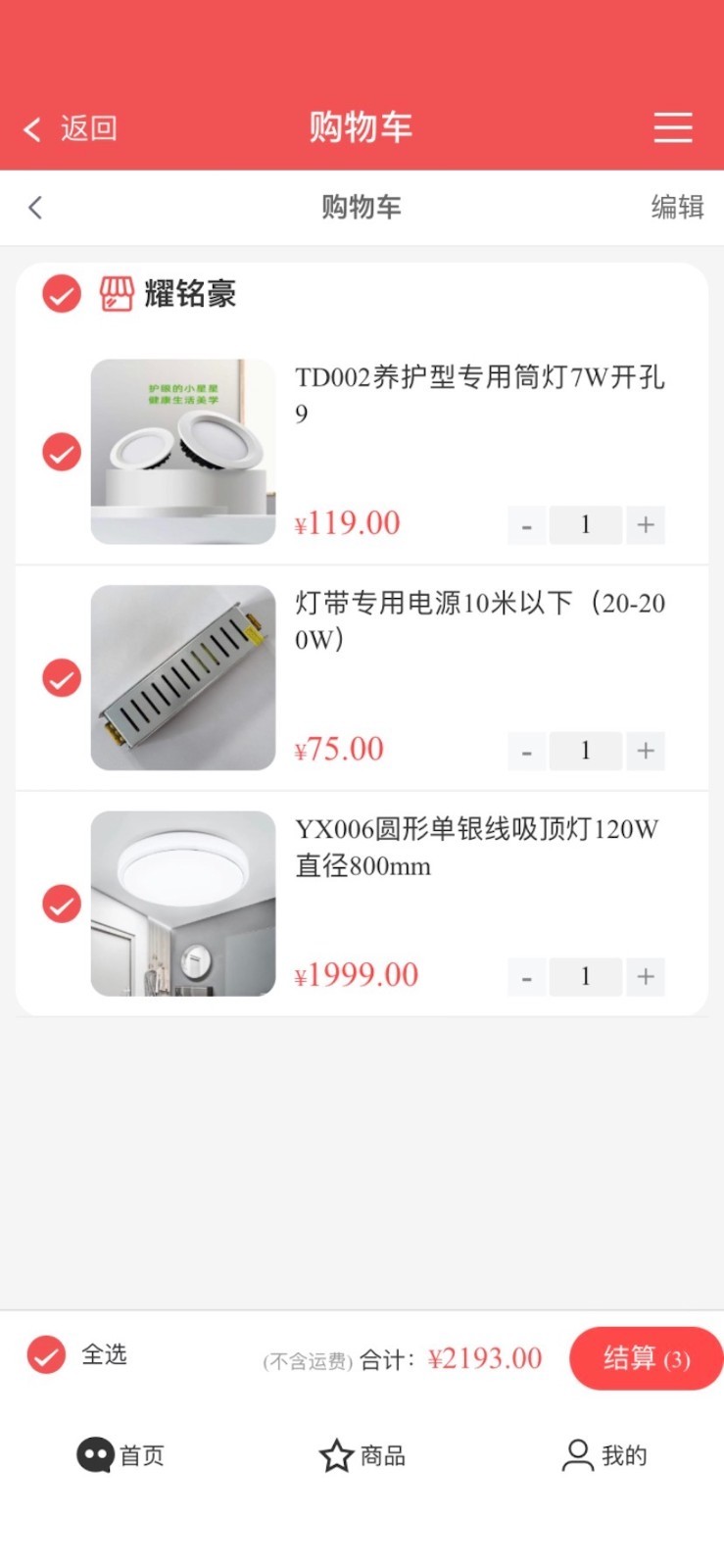
Task: Open the TD002养护型专用筒灯 product image
Action: click(183, 452)
